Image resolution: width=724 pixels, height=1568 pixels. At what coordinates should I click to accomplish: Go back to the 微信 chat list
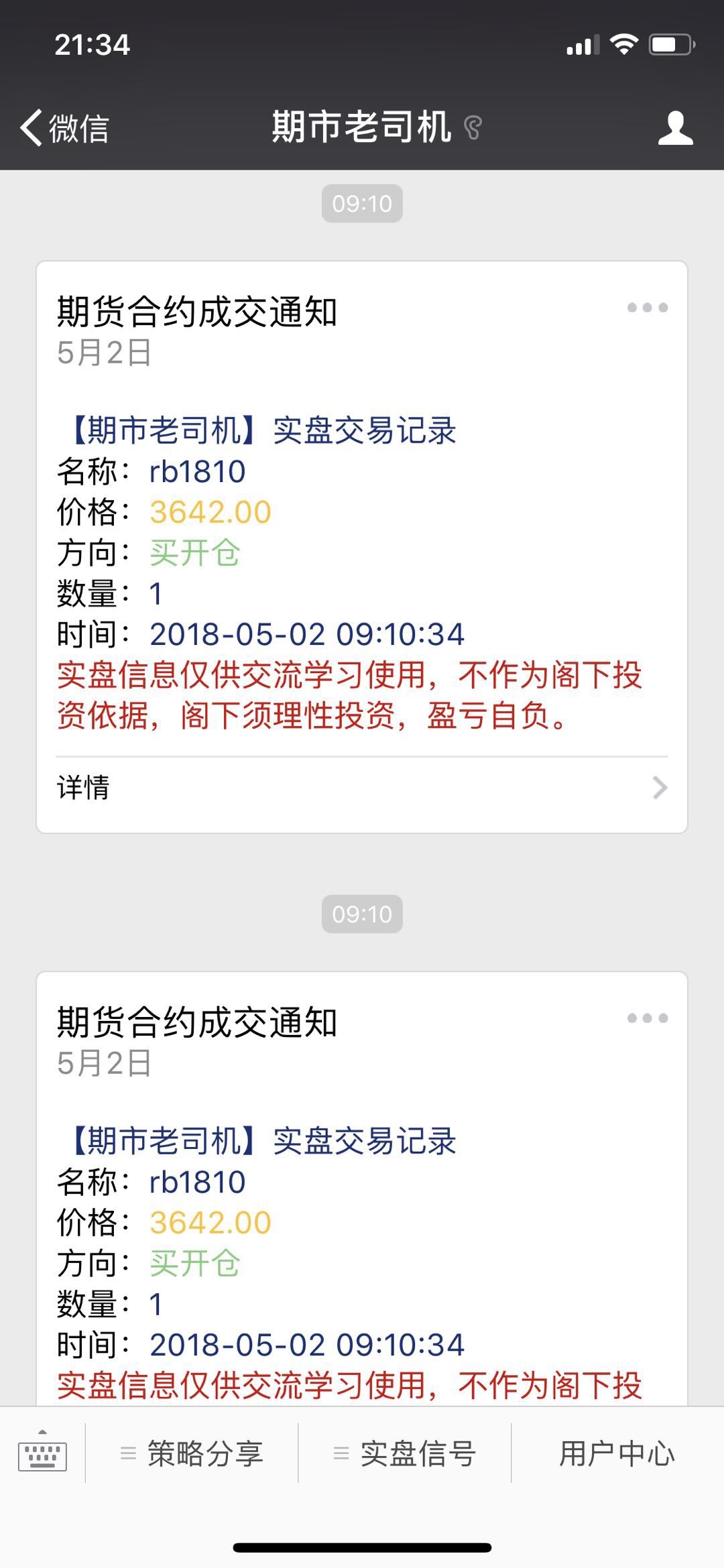click(x=65, y=127)
